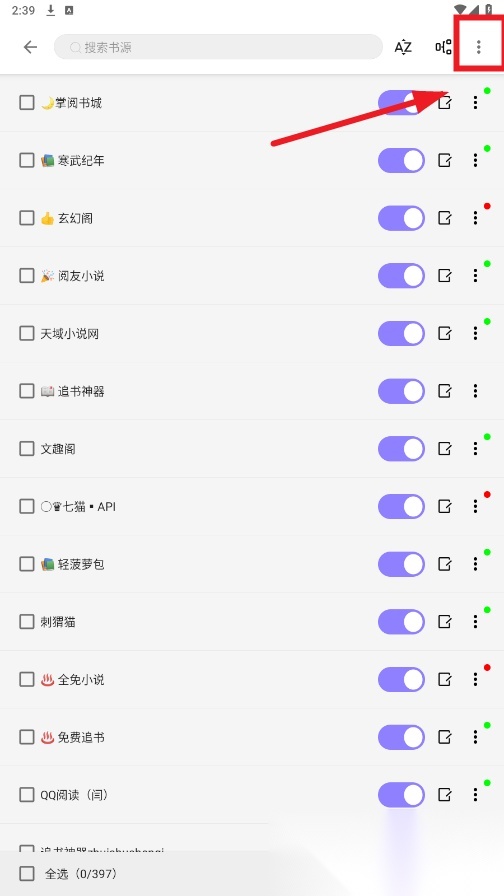Image resolution: width=504 pixels, height=896 pixels.
Task: Turn off the 追书神器 switch
Action: [x=401, y=391]
